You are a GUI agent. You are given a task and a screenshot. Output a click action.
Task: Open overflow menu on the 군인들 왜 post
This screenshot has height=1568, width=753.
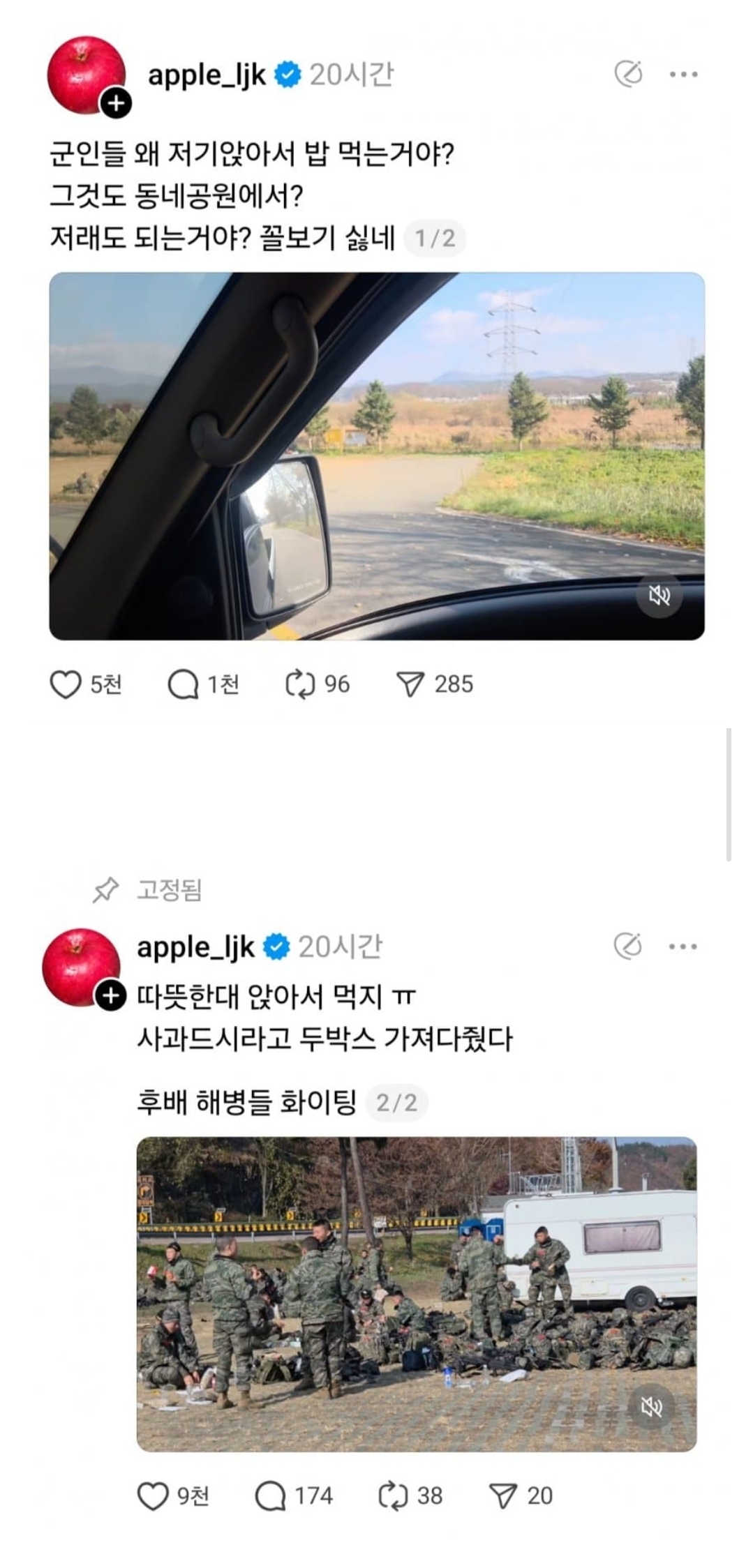click(683, 74)
